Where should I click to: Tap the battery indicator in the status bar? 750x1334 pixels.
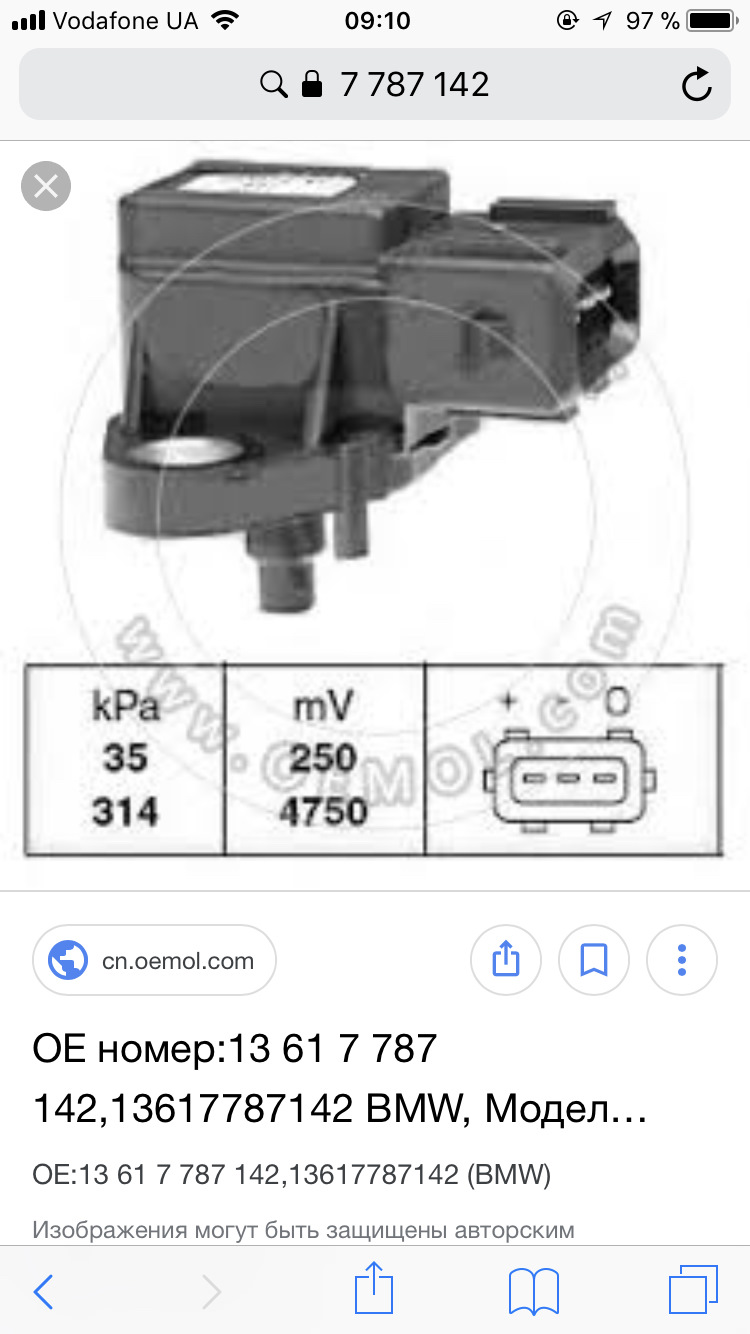click(712, 19)
